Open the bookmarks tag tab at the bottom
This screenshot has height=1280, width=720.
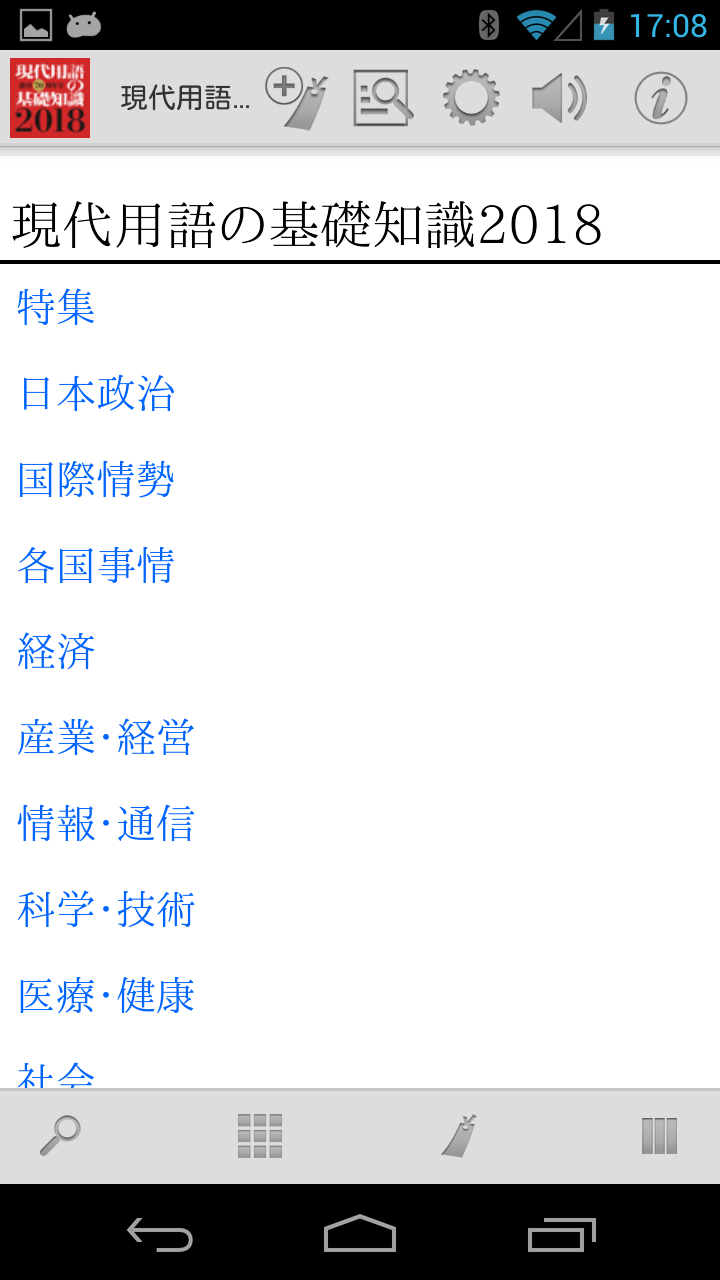(x=460, y=1136)
